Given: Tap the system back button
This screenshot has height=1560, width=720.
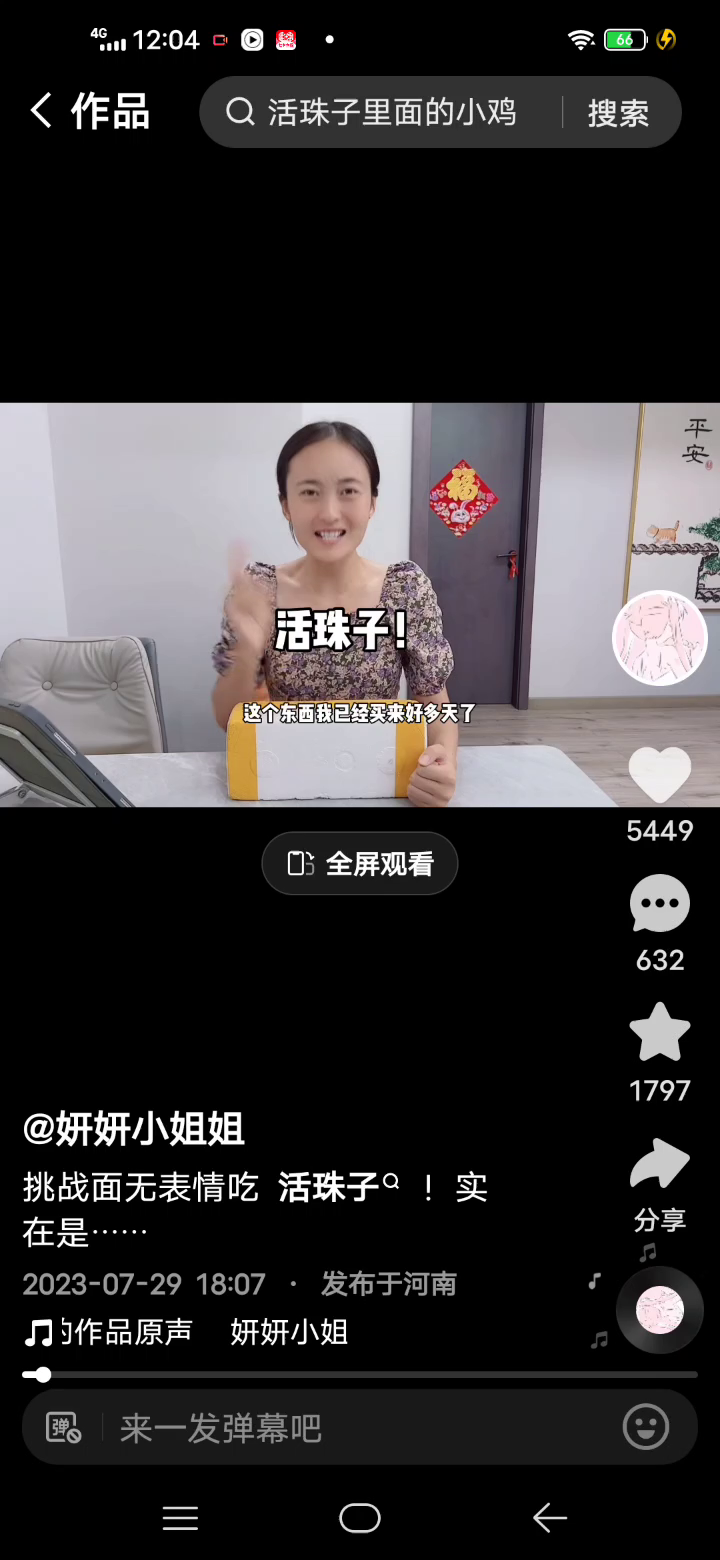Looking at the screenshot, I should pyautogui.click(x=549, y=1518).
